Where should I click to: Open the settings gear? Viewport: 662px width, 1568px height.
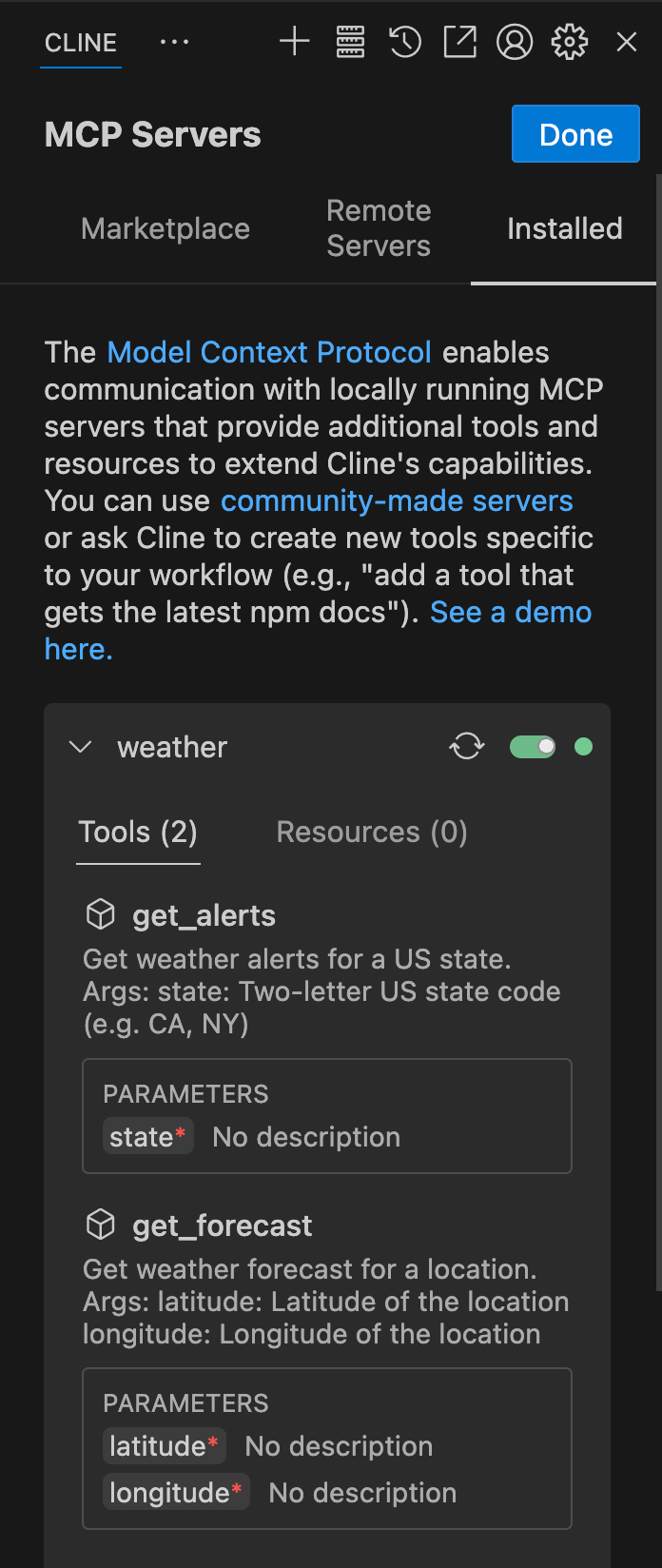click(570, 42)
